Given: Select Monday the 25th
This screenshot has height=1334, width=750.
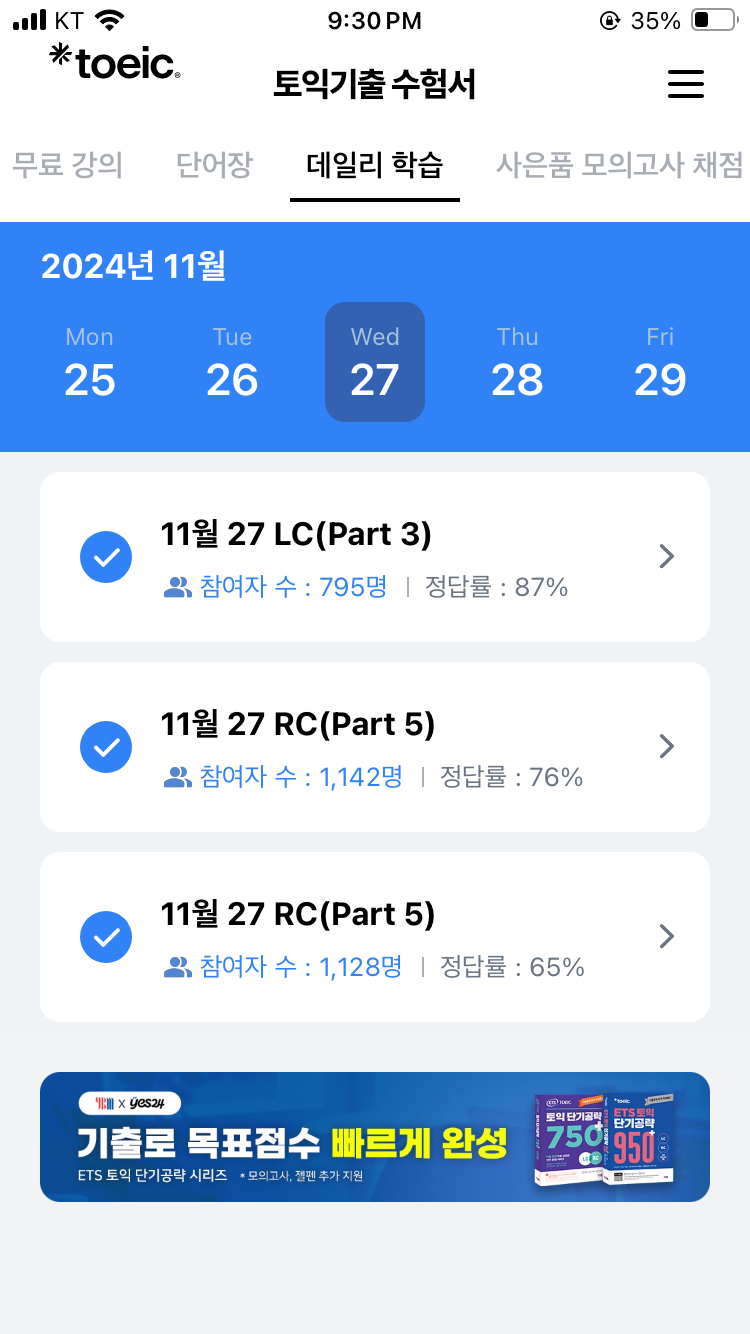Looking at the screenshot, I should click(90, 362).
